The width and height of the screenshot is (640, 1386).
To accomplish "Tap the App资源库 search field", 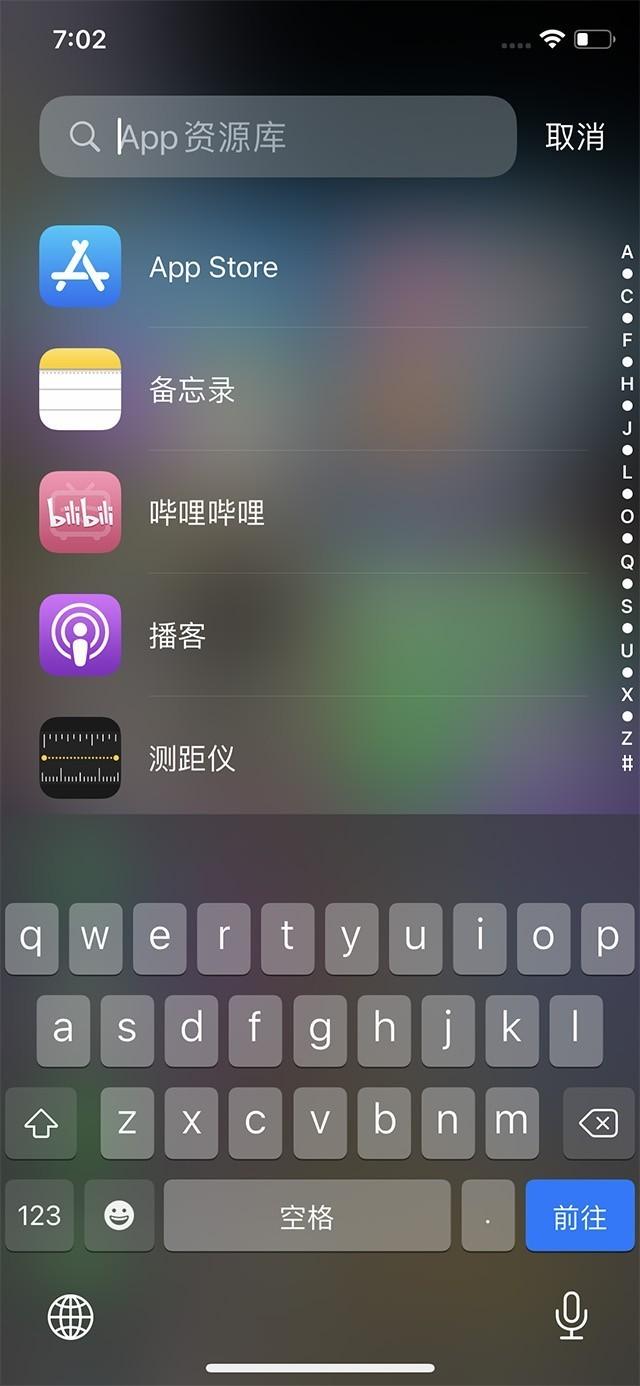I will 278,137.
